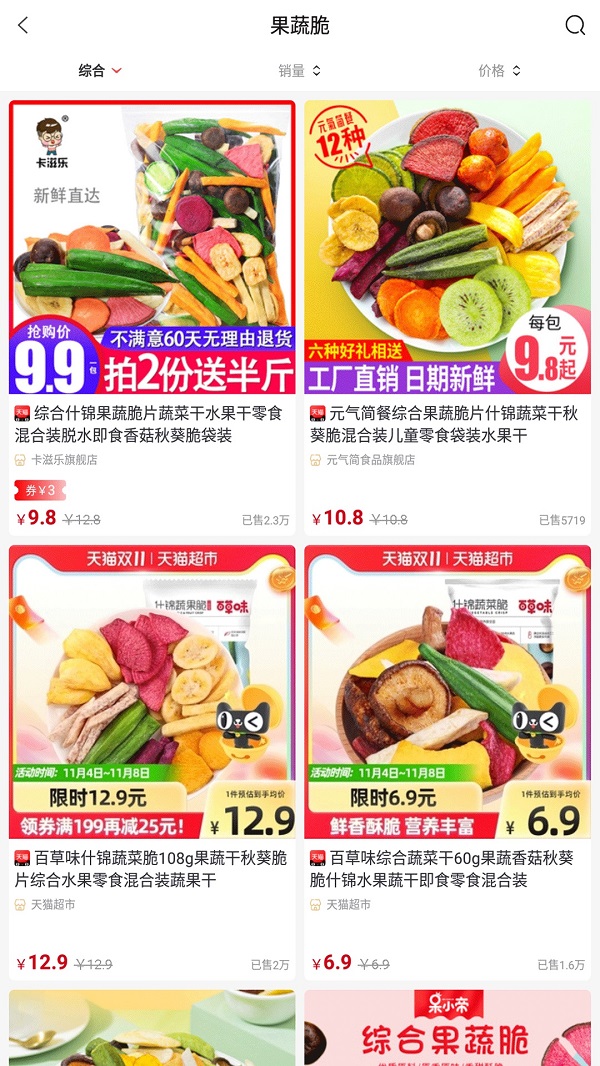Viewport: 600px width, 1066px height.
Task: Tap the 券¥3 coupon tag
Action: coord(40,490)
